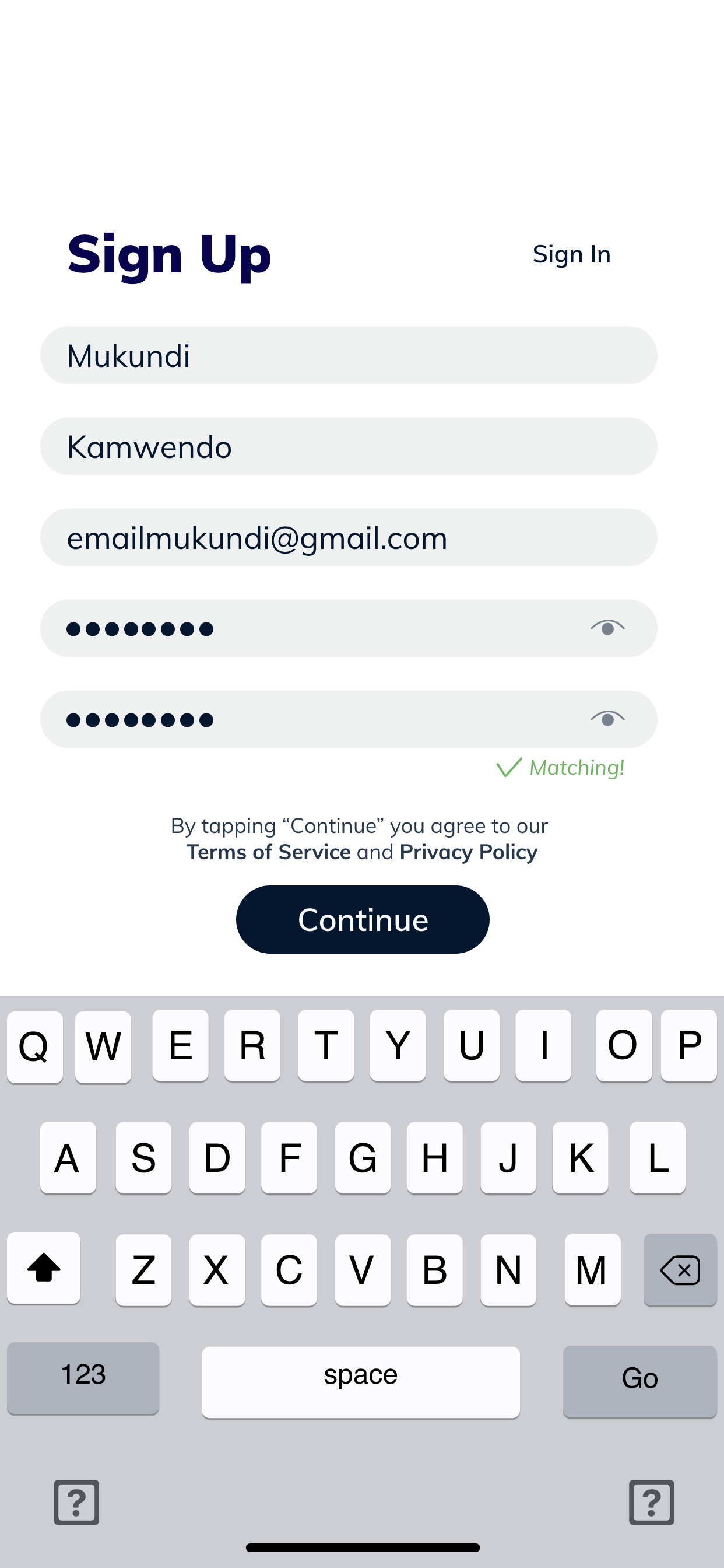Tap the Go key on the keyboard
Screen dimensions: 724x1568
pos(639,1381)
